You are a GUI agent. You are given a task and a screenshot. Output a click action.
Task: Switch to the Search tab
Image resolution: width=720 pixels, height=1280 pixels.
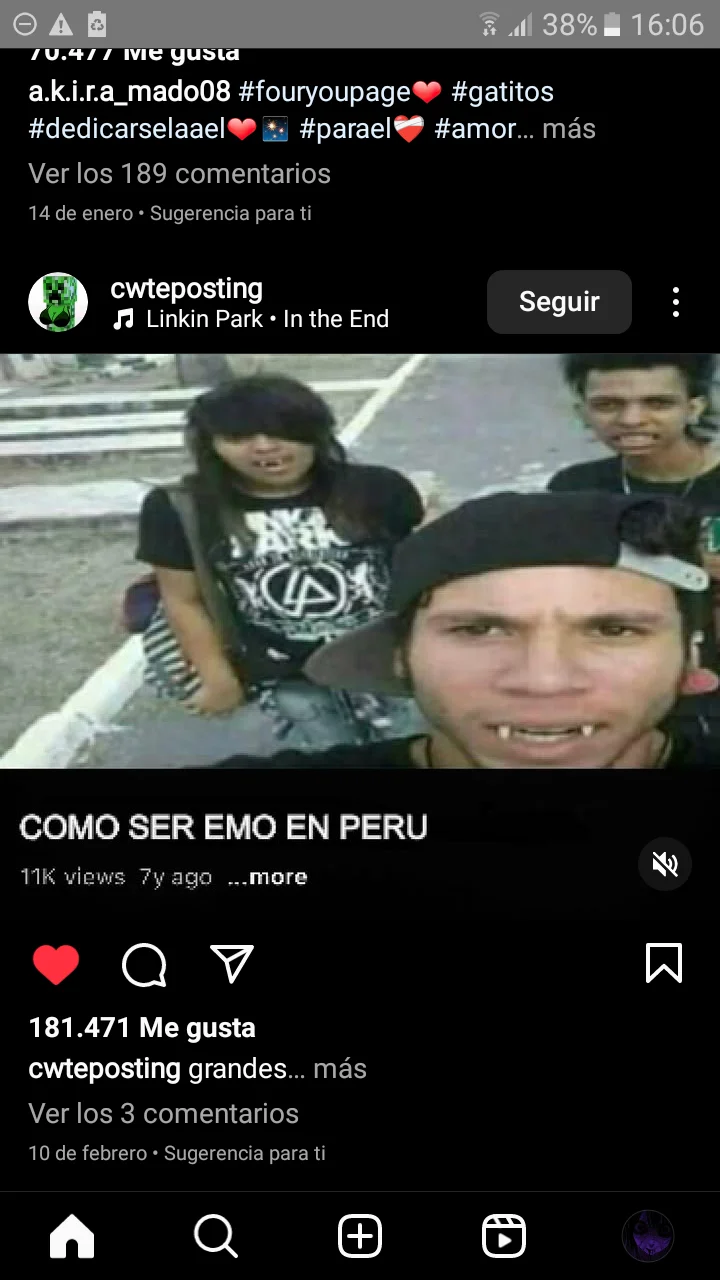point(216,1237)
